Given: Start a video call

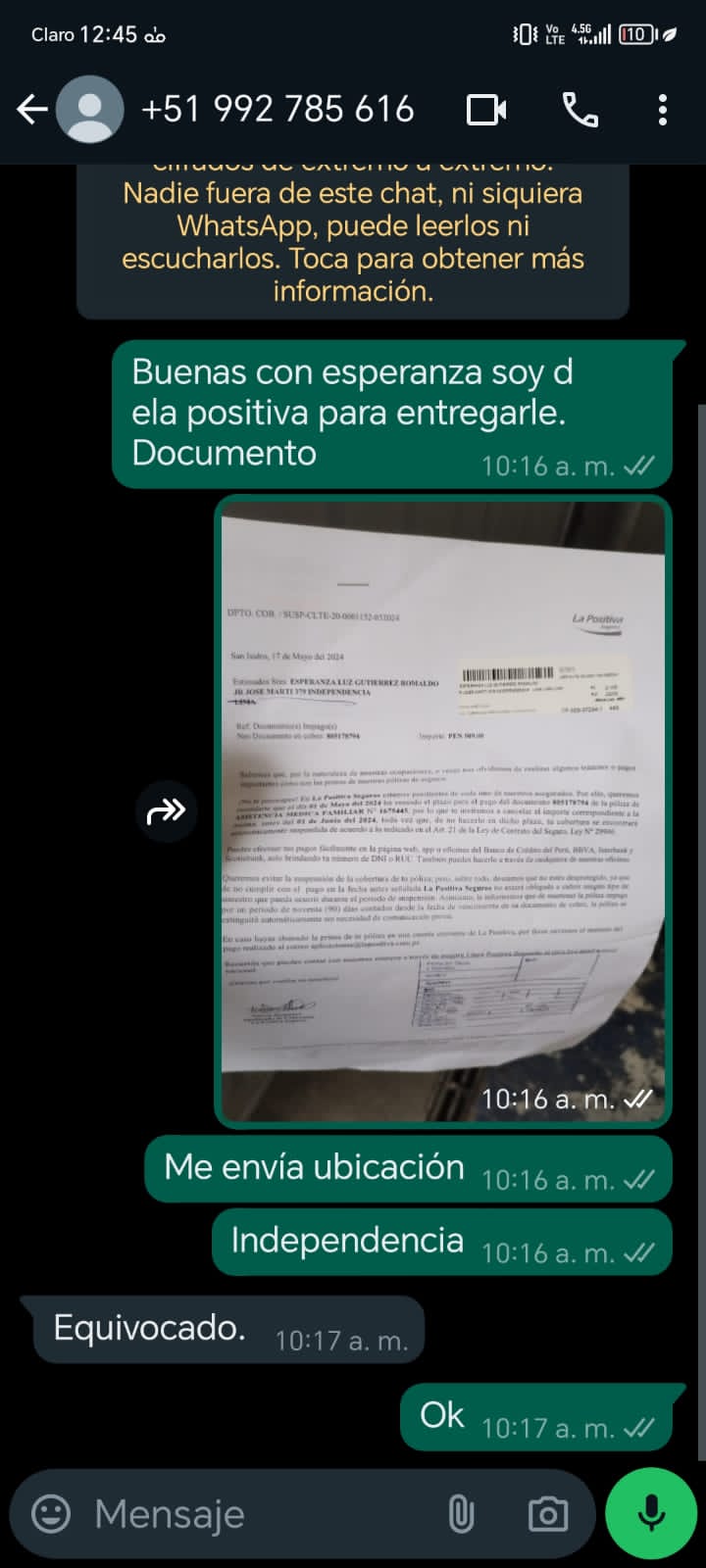Looking at the screenshot, I should click(x=486, y=110).
